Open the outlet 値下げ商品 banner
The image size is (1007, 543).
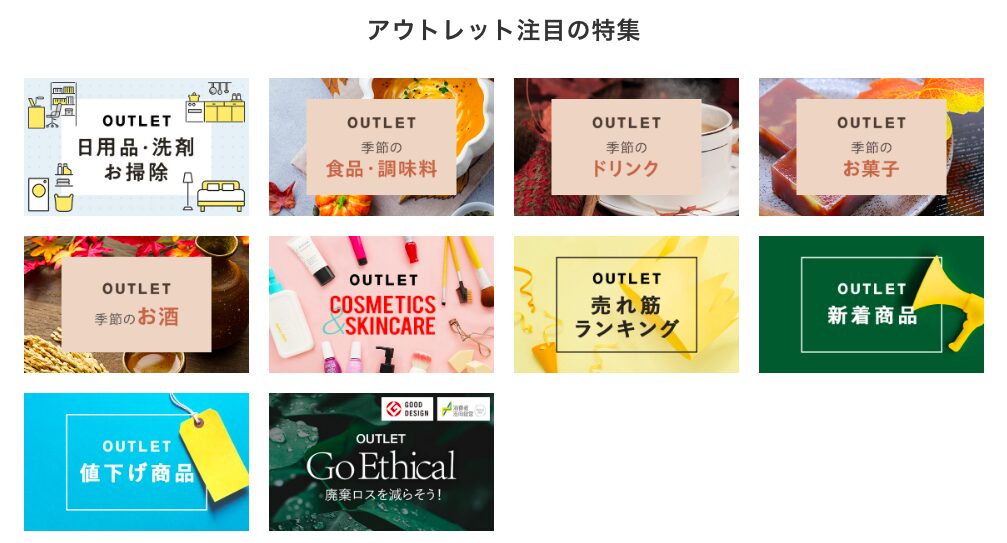pyautogui.click(x=136, y=461)
